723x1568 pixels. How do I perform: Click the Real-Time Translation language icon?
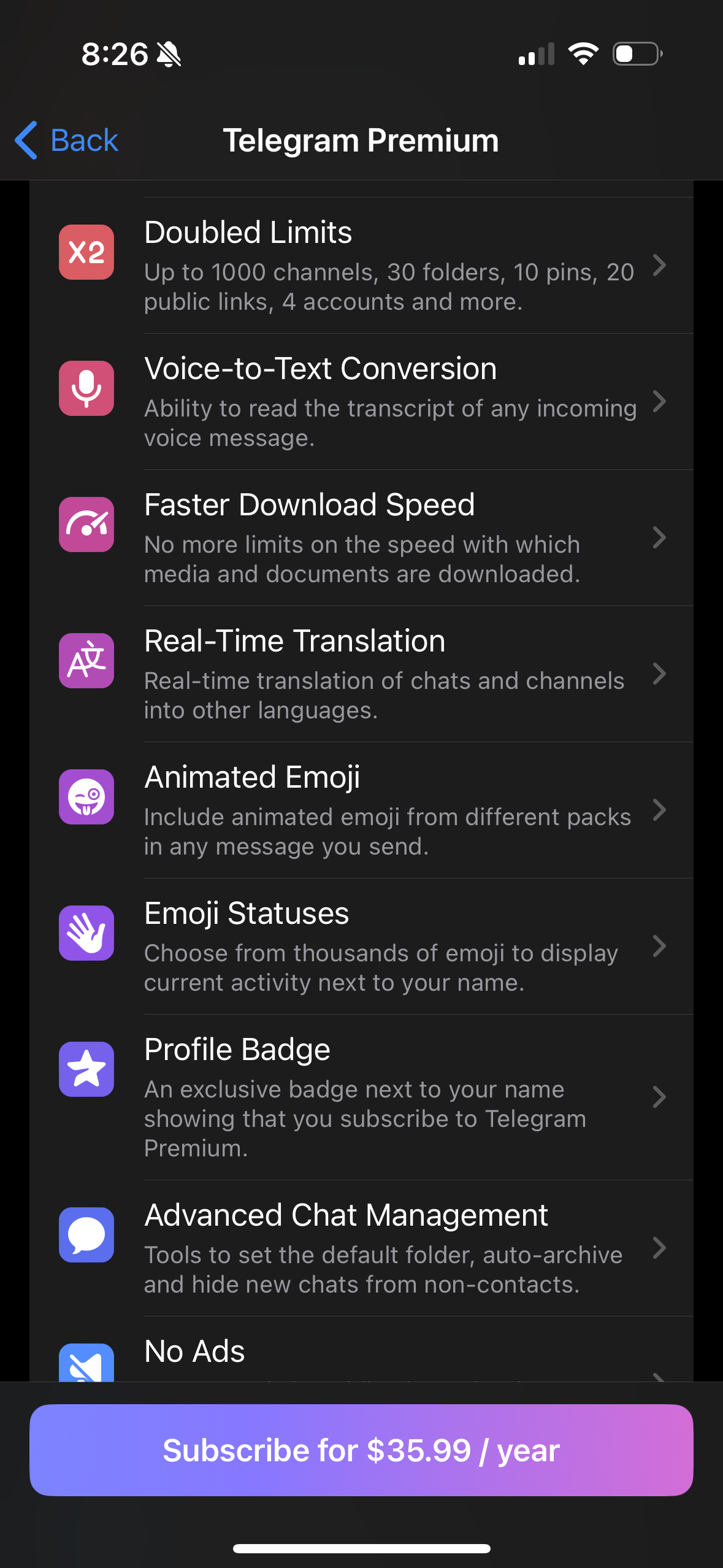[86, 661]
